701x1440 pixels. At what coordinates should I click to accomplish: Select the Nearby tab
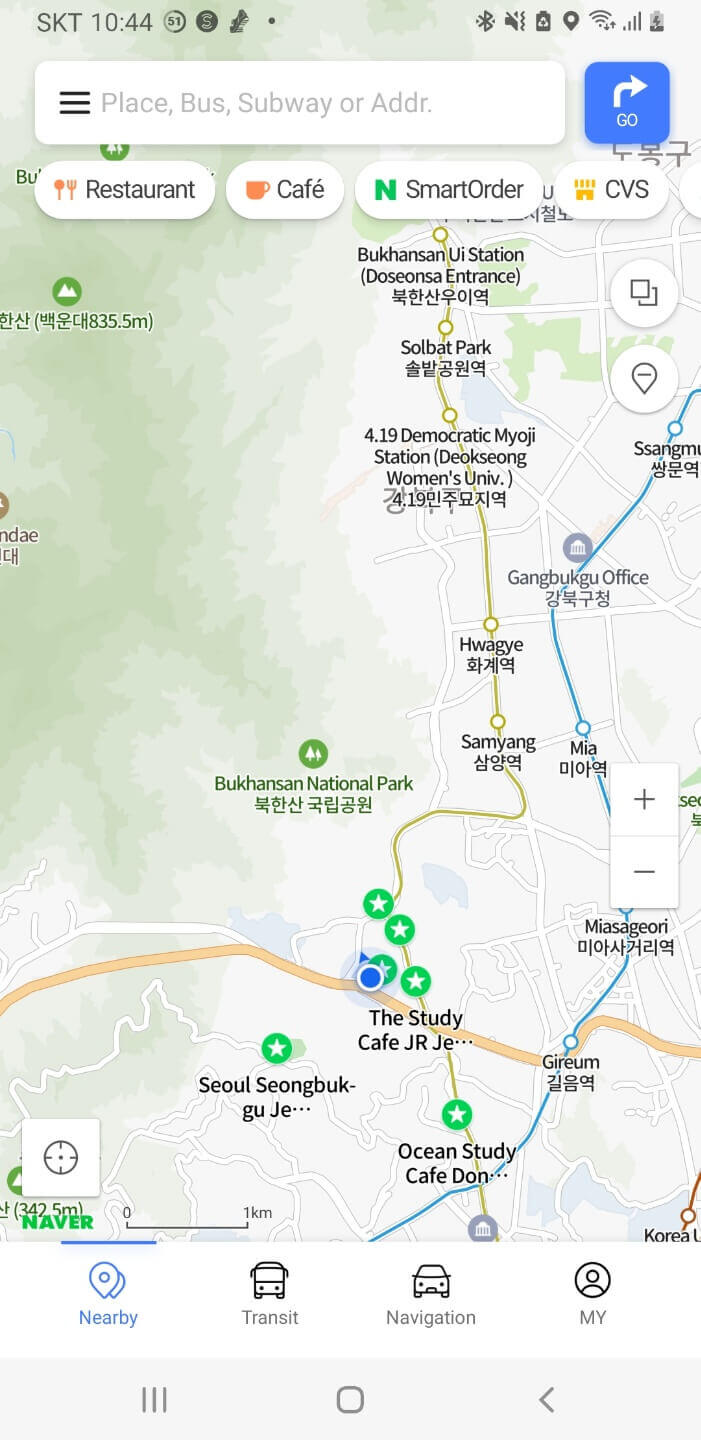[x=108, y=1295]
